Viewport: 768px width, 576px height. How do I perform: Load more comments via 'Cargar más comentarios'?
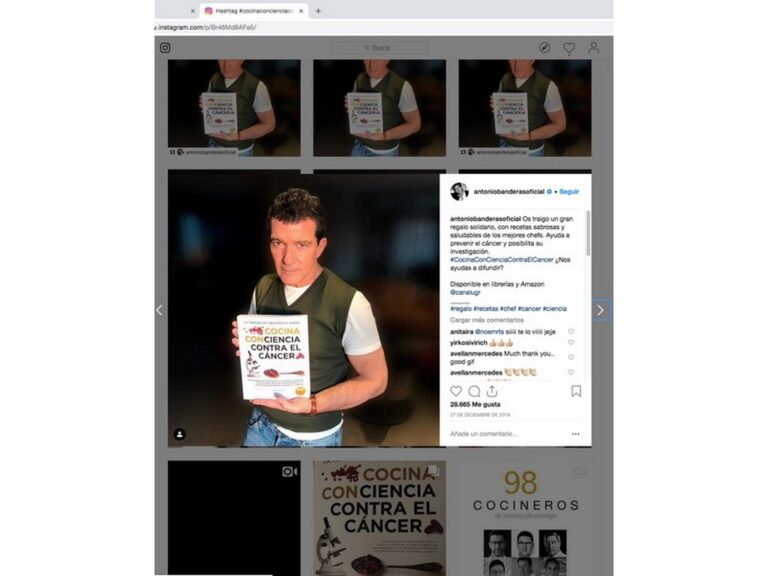click(484, 320)
